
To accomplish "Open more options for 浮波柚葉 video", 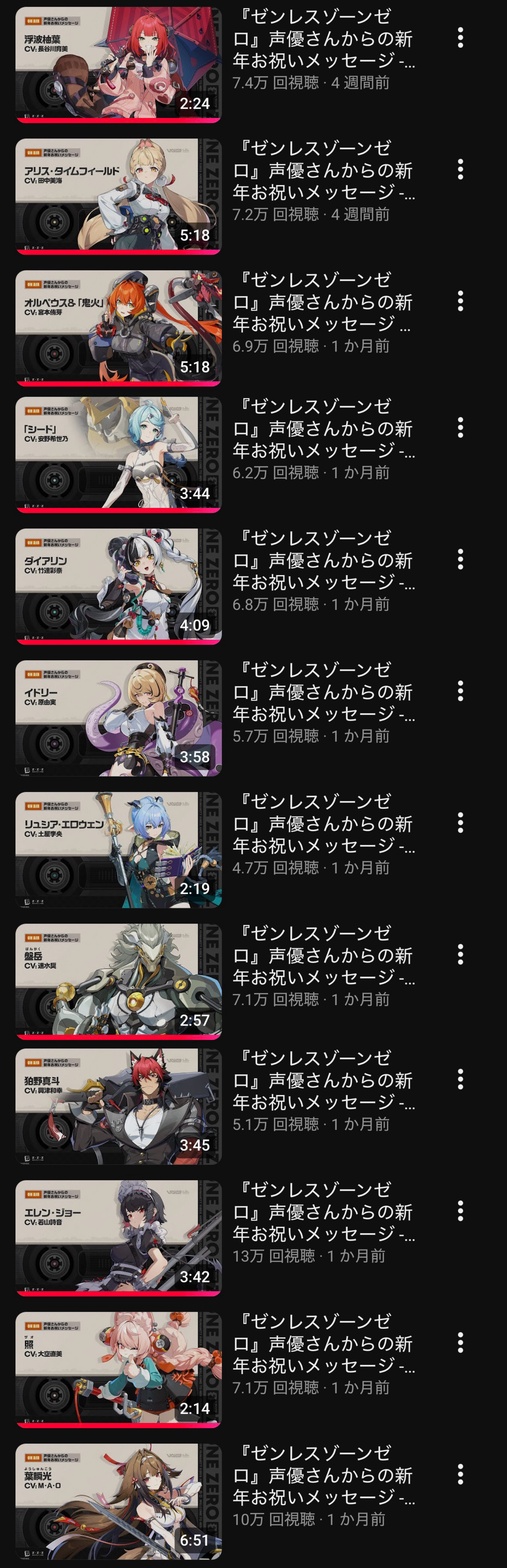I will coord(460,38).
